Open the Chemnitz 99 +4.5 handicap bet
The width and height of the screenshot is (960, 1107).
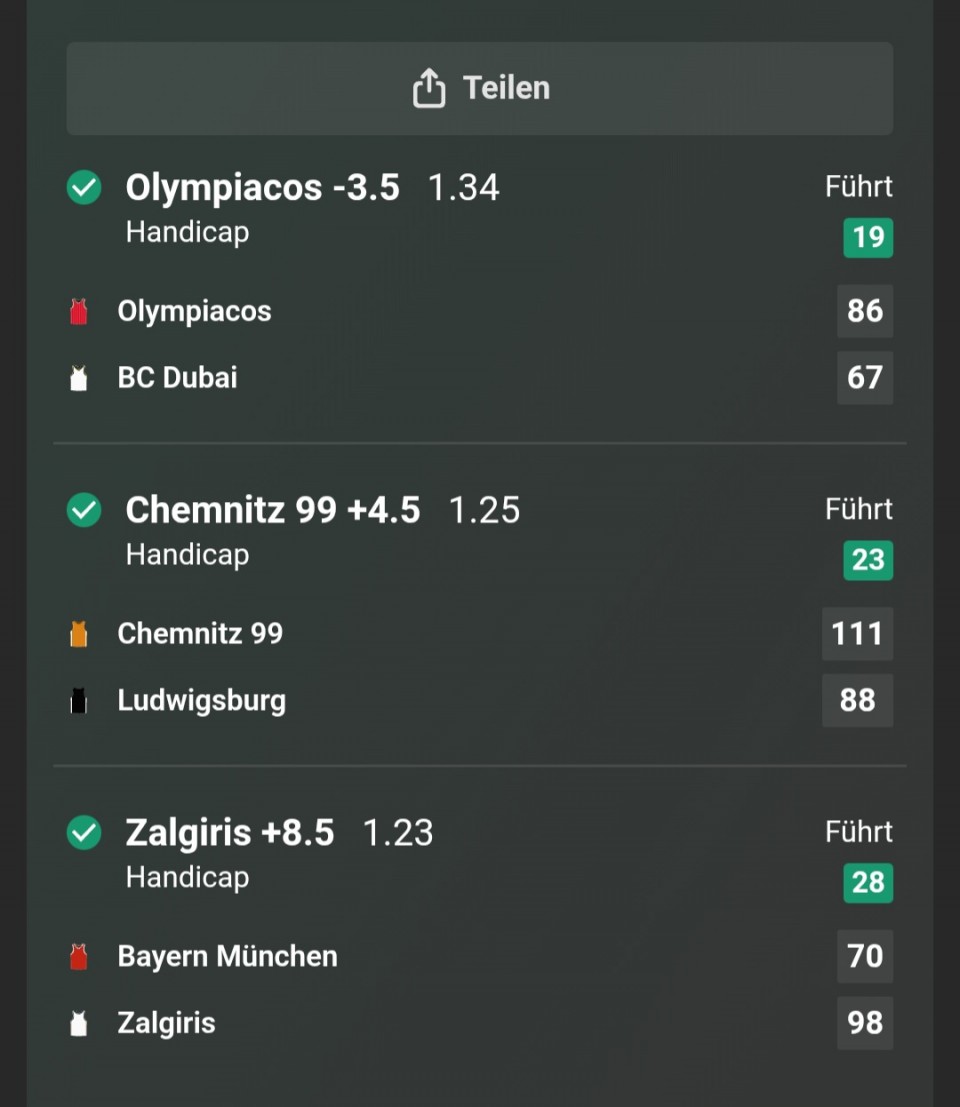coord(272,510)
